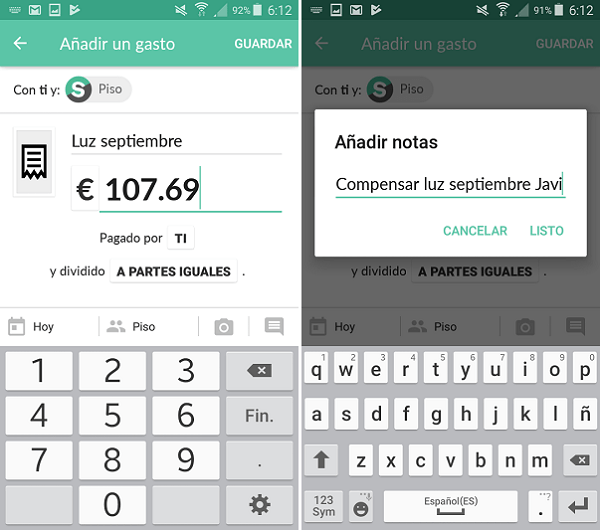The height and width of the screenshot is (530, 600).
Task: Dismiss the notes dialog with CANCELAR
Action: pyautogui.click(x=475, y=231)
